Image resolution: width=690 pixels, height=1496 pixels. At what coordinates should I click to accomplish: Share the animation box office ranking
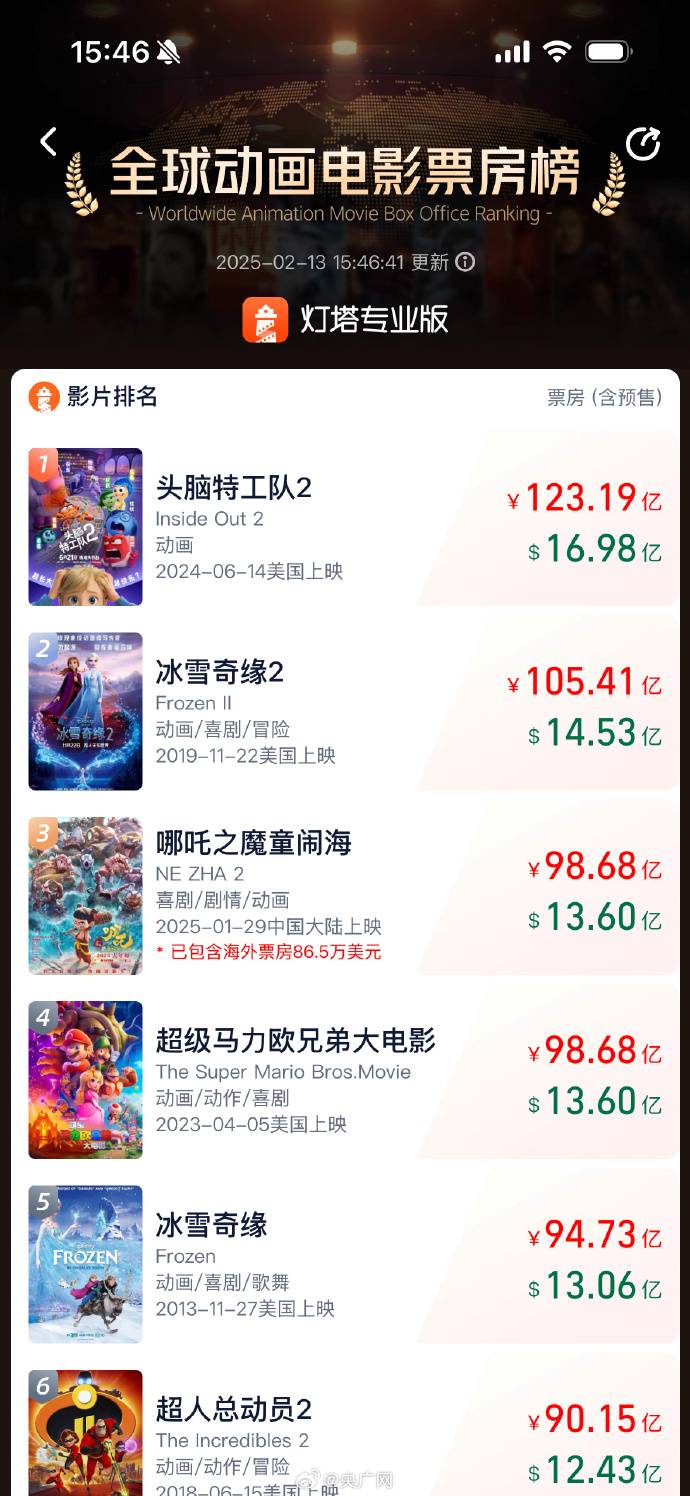pyautogui.click(x=642, y=144)
